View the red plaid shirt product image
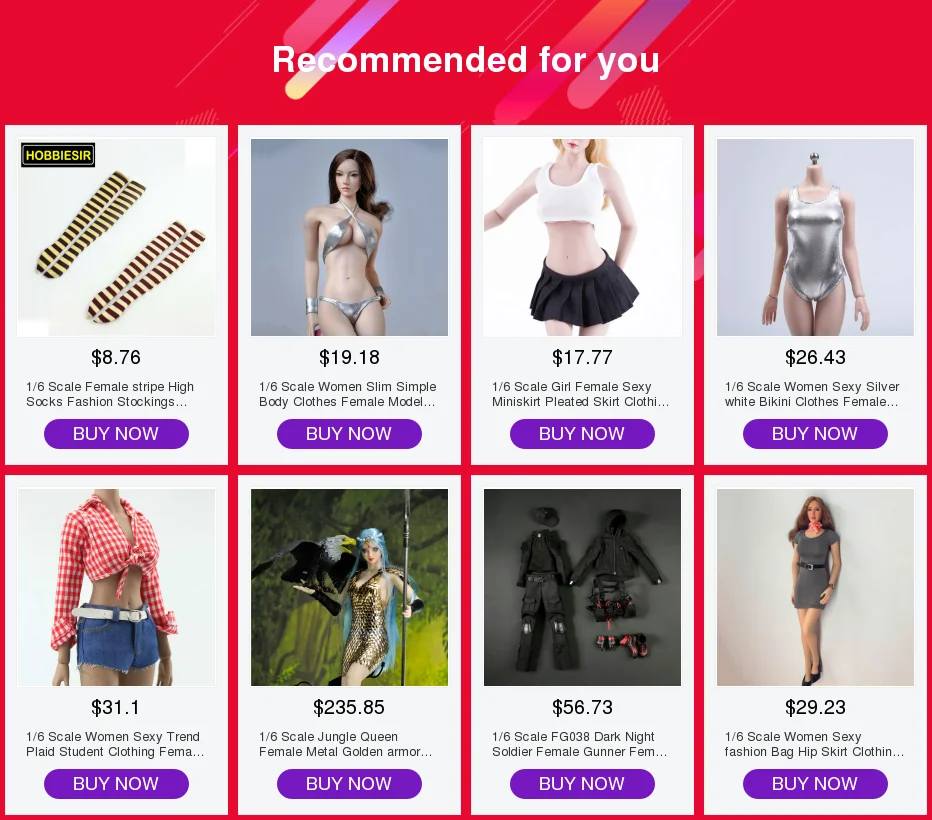Screen dimensions: 932x820 116,587
